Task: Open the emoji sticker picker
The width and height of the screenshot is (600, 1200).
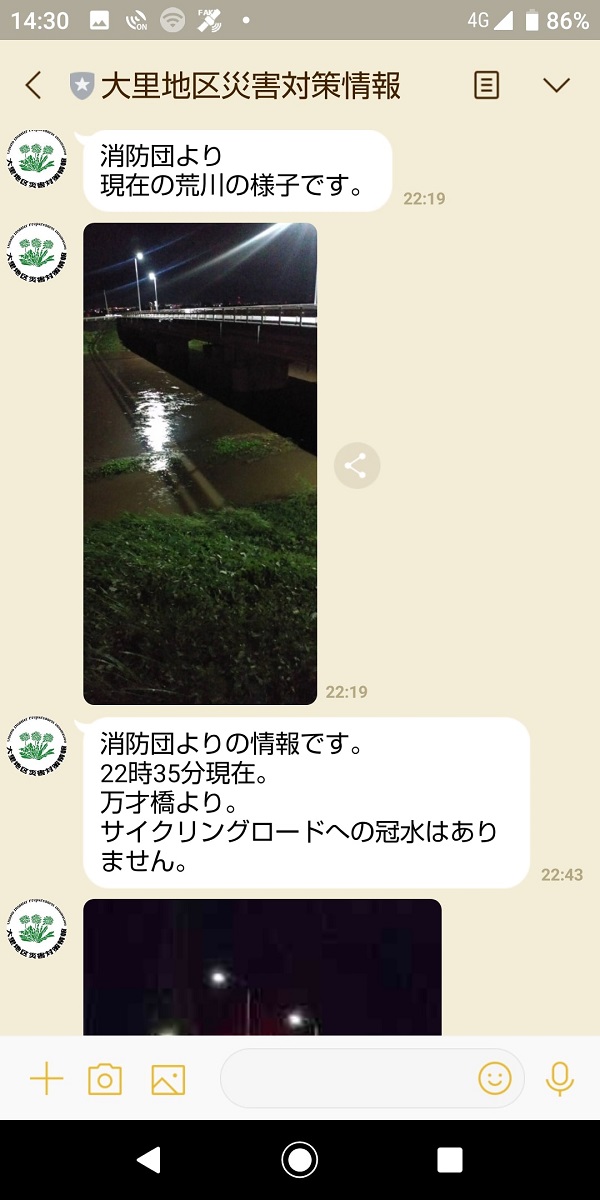Action: click(x=495, y=1078)
